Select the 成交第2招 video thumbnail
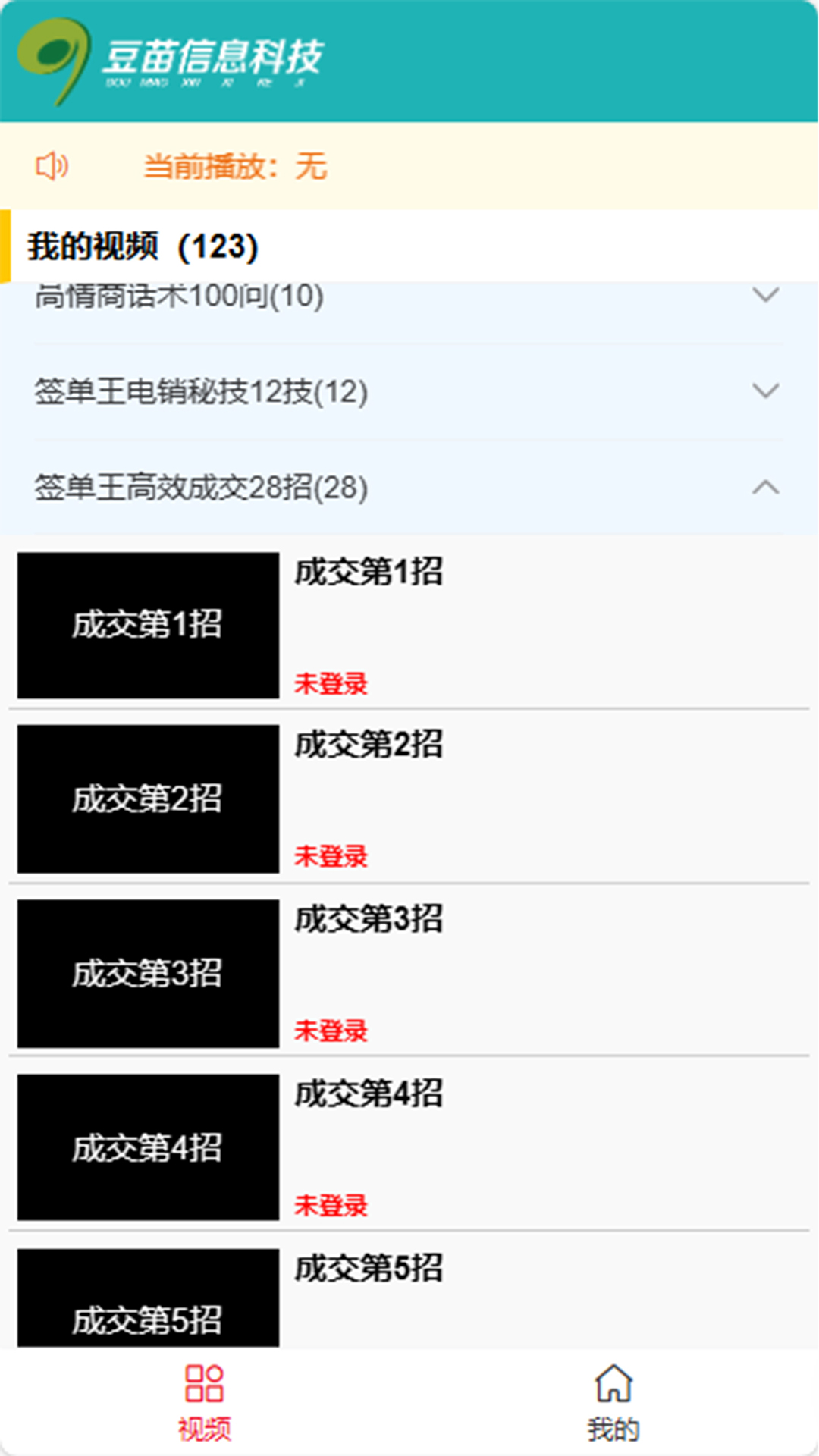 tap(149, 799)
